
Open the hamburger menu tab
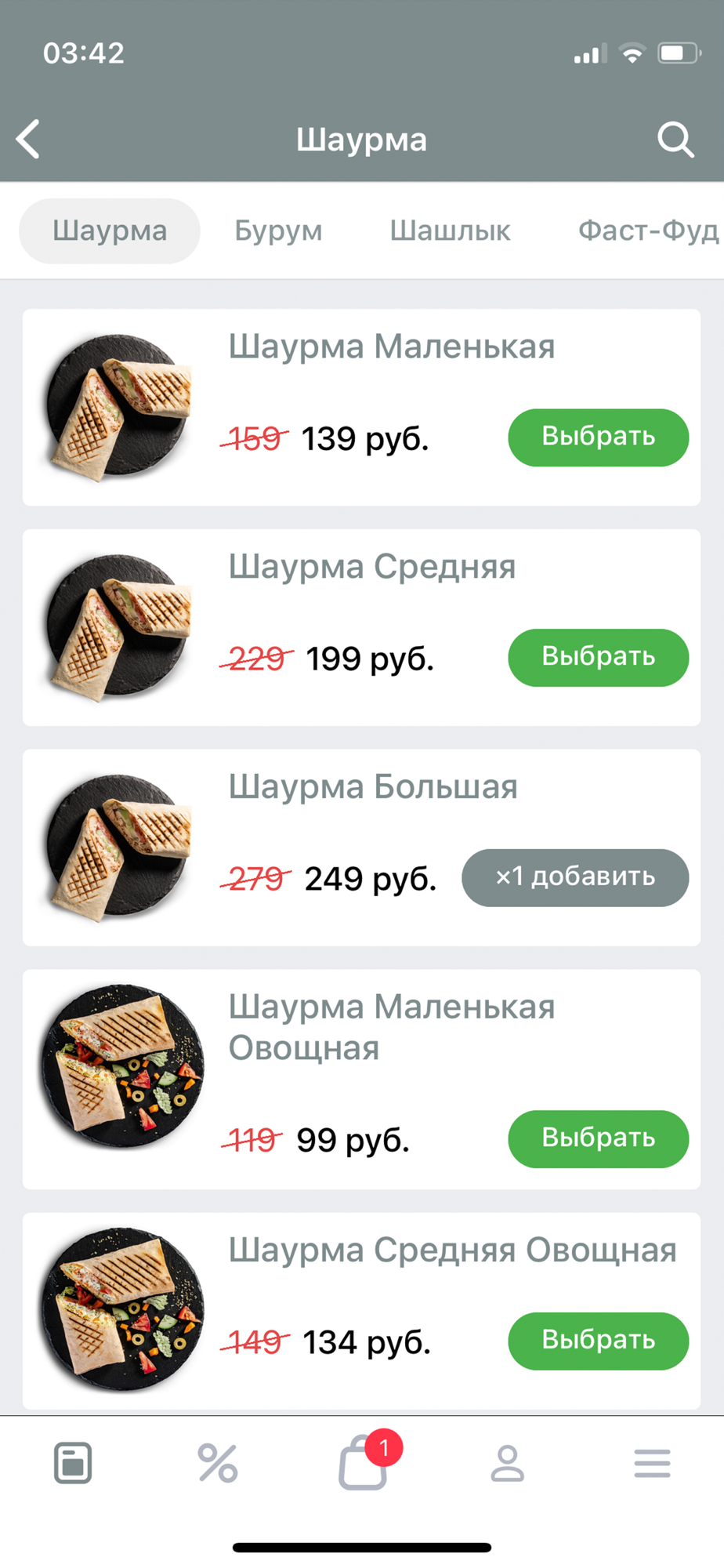pyautogui.click(x=652, y=1463)
